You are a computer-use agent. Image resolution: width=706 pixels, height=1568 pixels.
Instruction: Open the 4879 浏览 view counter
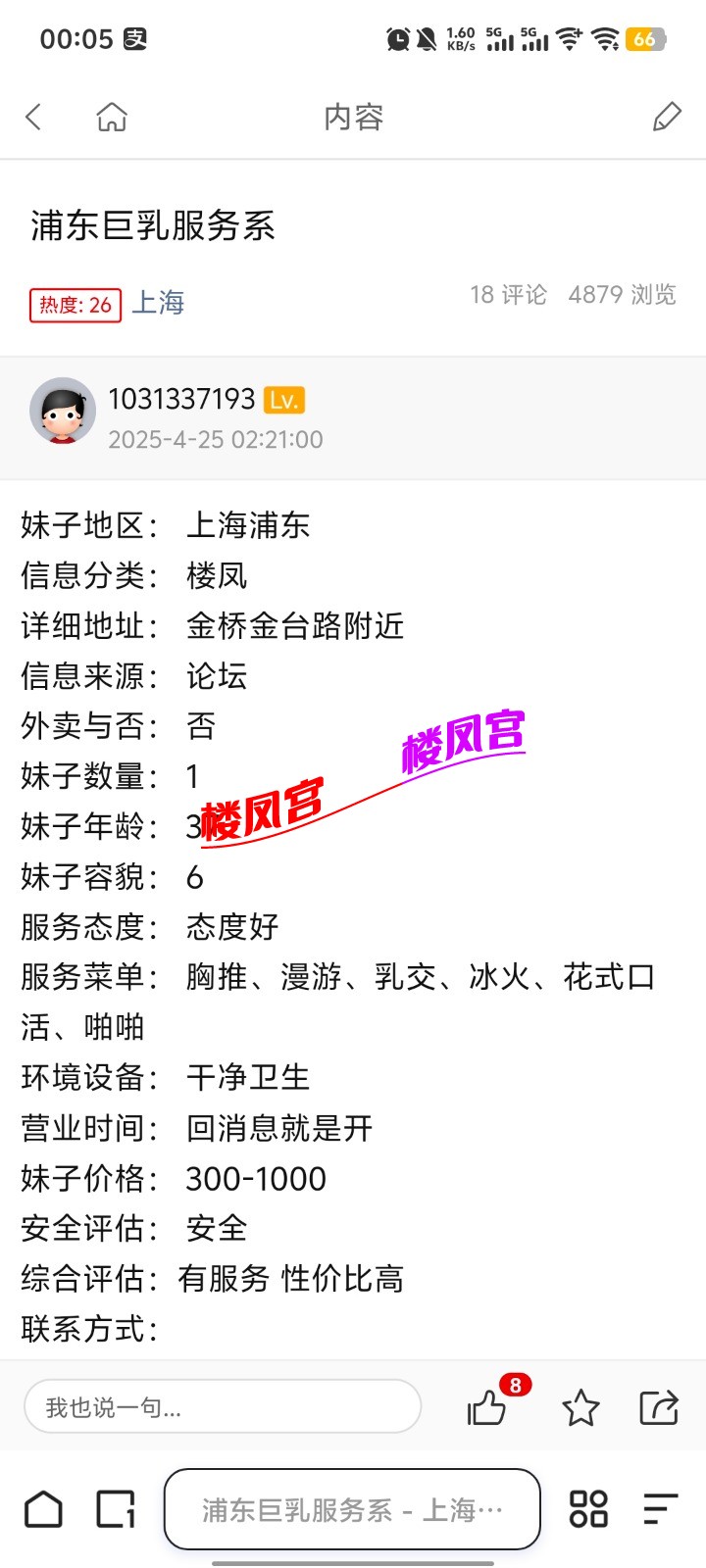[622, 295]
